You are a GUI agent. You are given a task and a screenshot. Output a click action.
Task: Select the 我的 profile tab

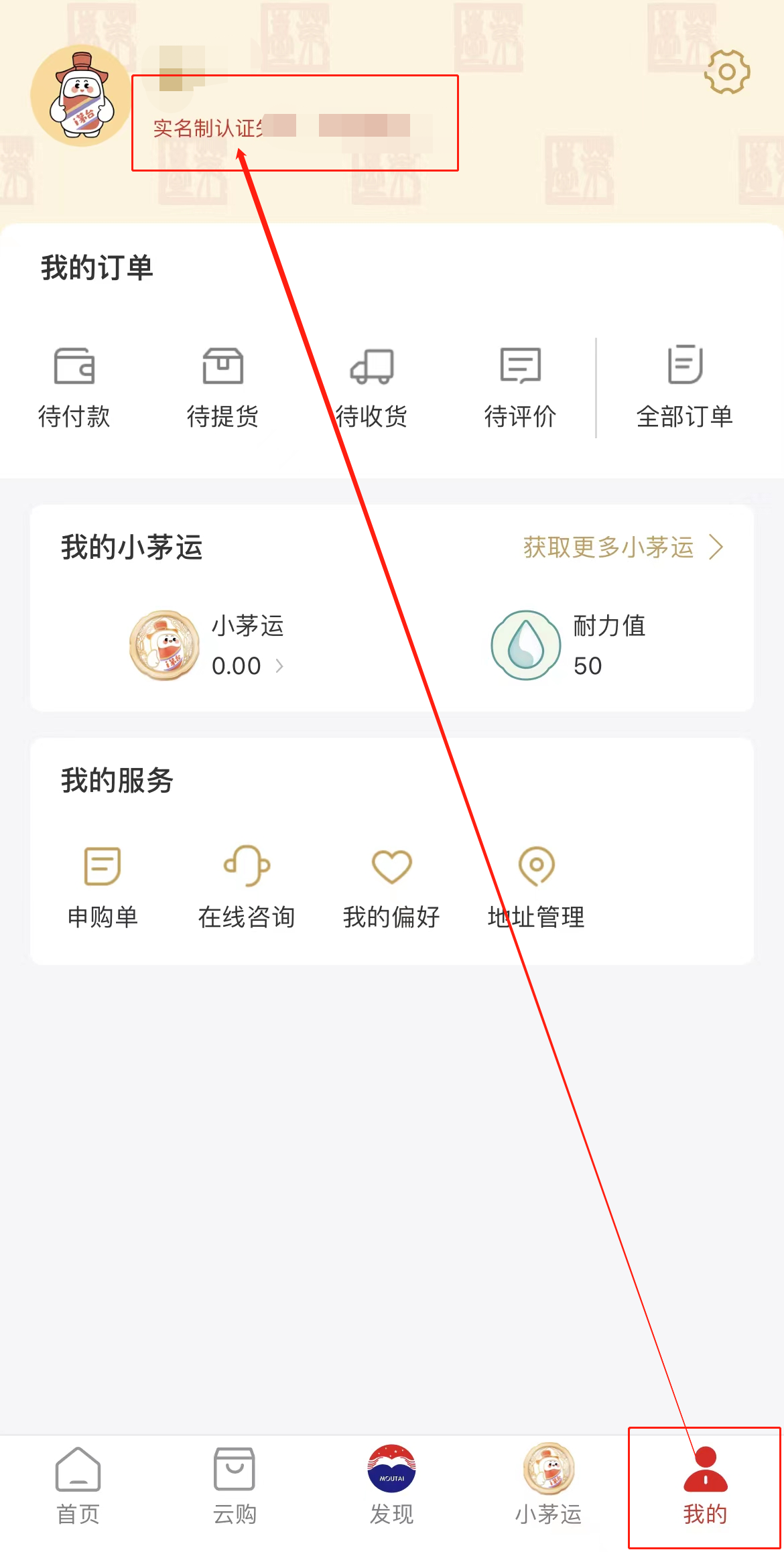pos(705,1486)
